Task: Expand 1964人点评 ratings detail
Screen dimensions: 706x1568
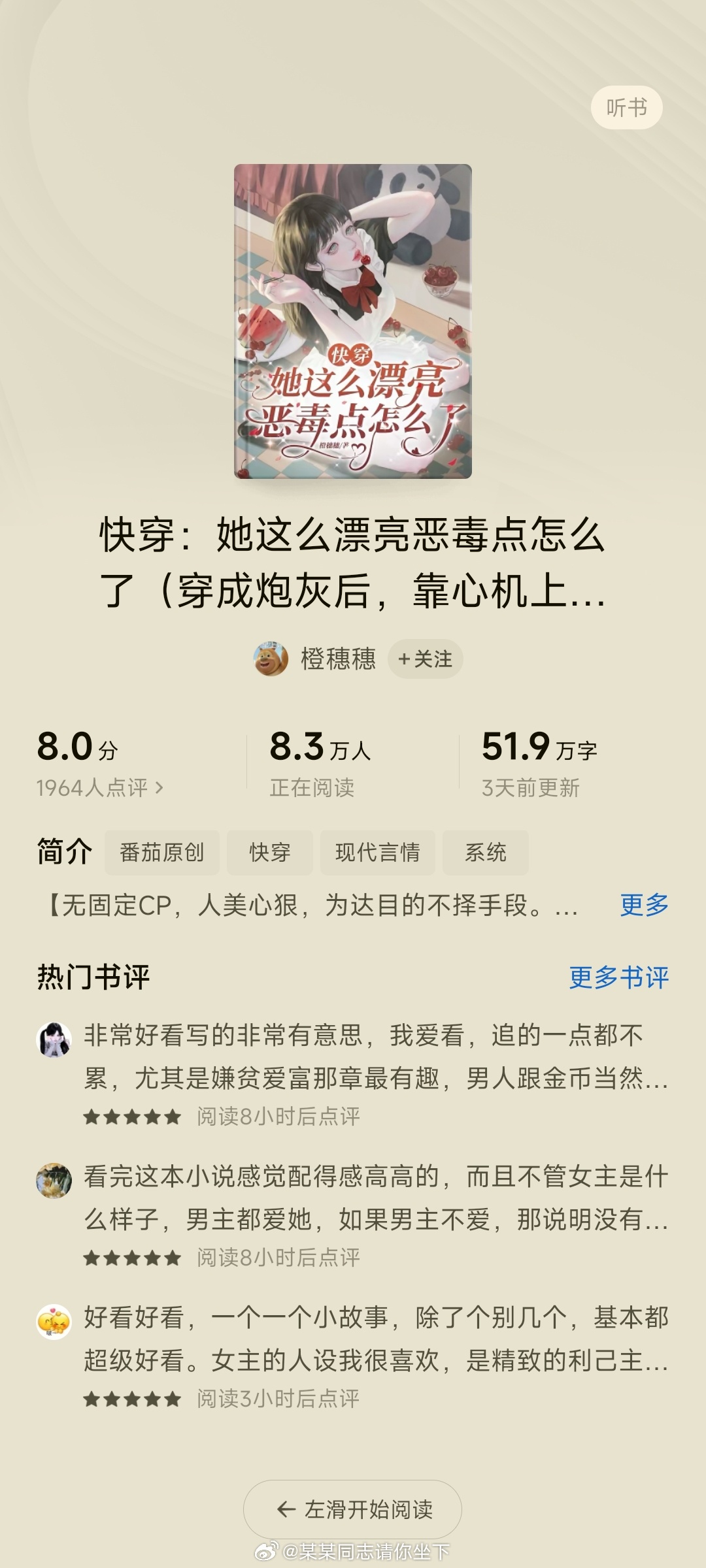Action: coord(99,787)
